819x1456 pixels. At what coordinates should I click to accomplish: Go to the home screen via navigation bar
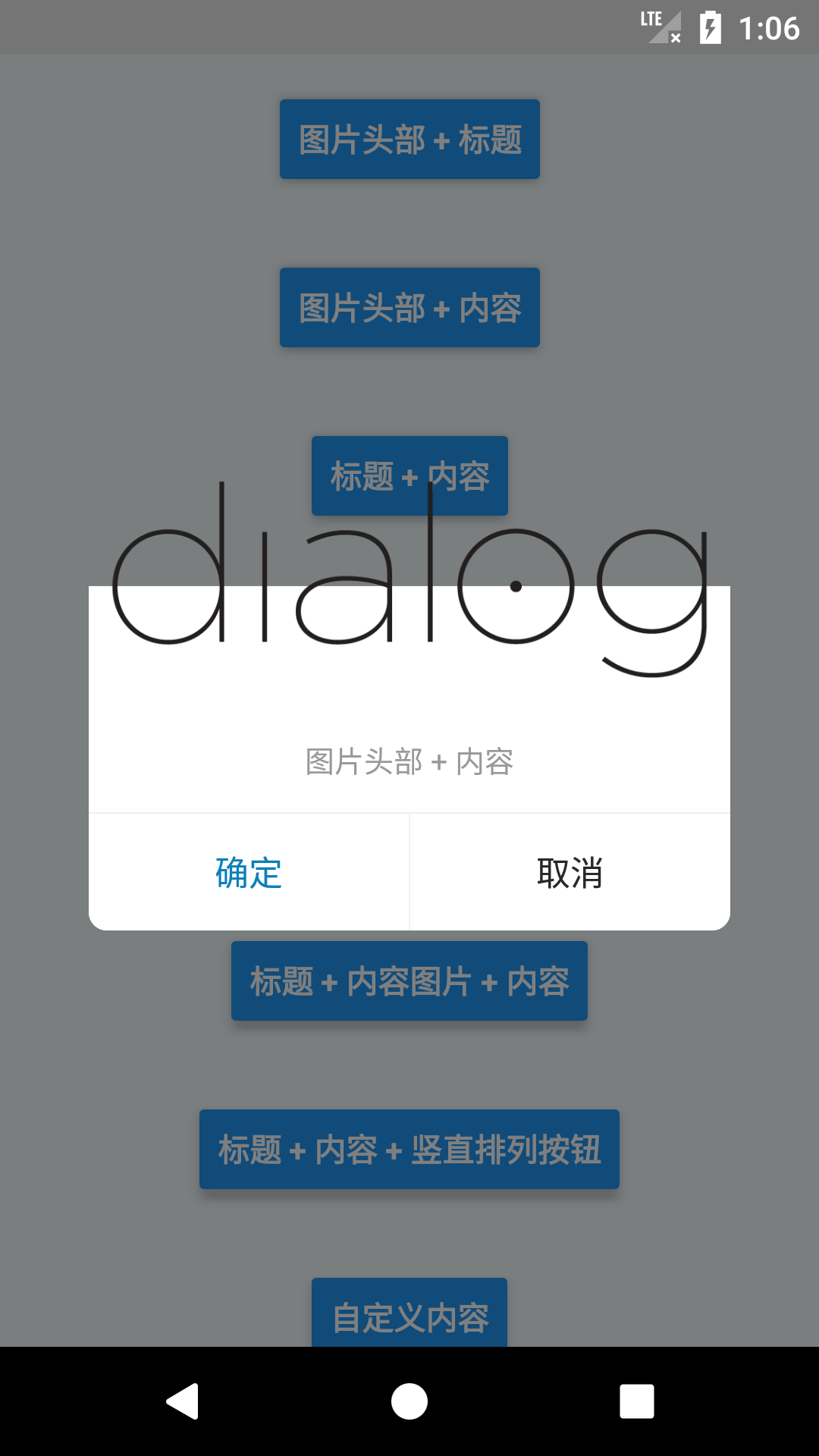click(409, 1401)
